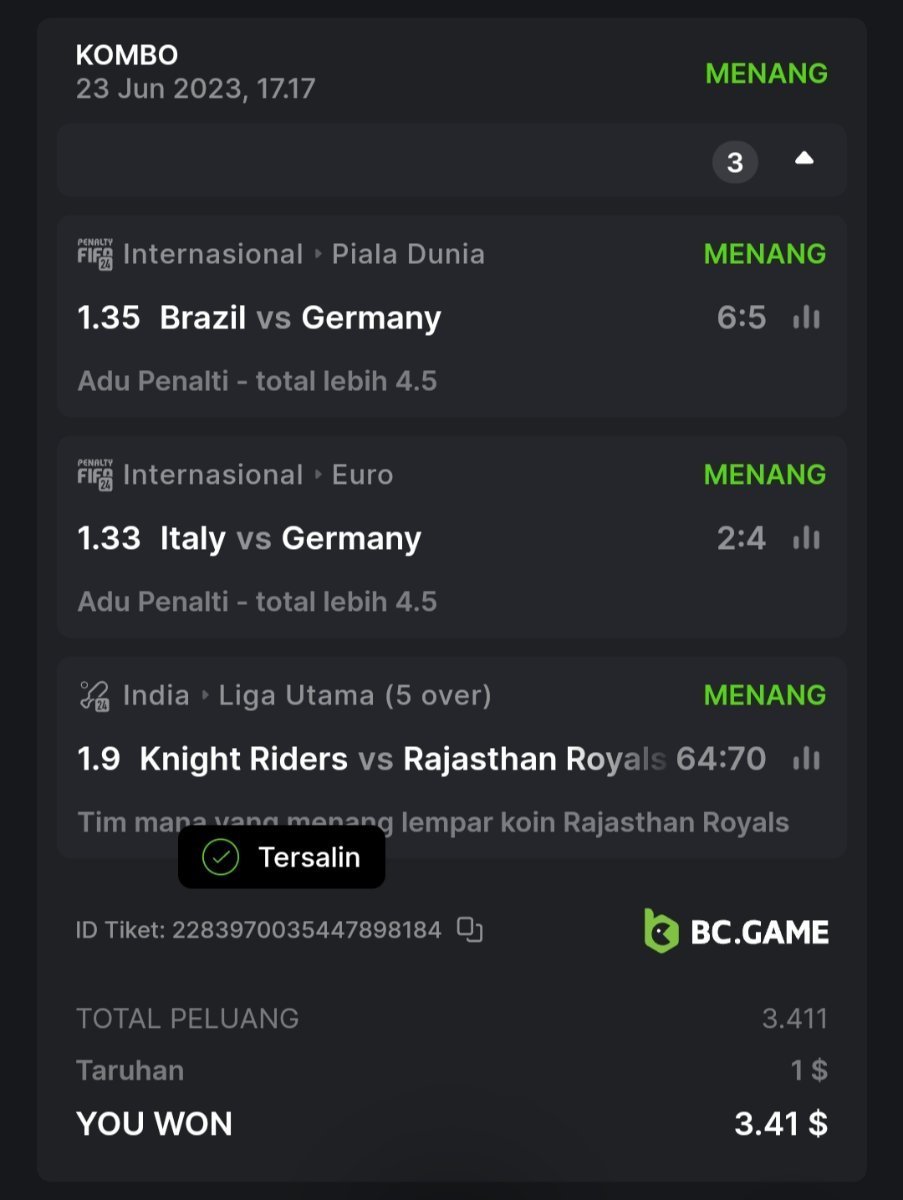This screenshot has width=903, height=1200.
Task: Collapse the combo bet selections arrow
Action: [x=804, y=160]
